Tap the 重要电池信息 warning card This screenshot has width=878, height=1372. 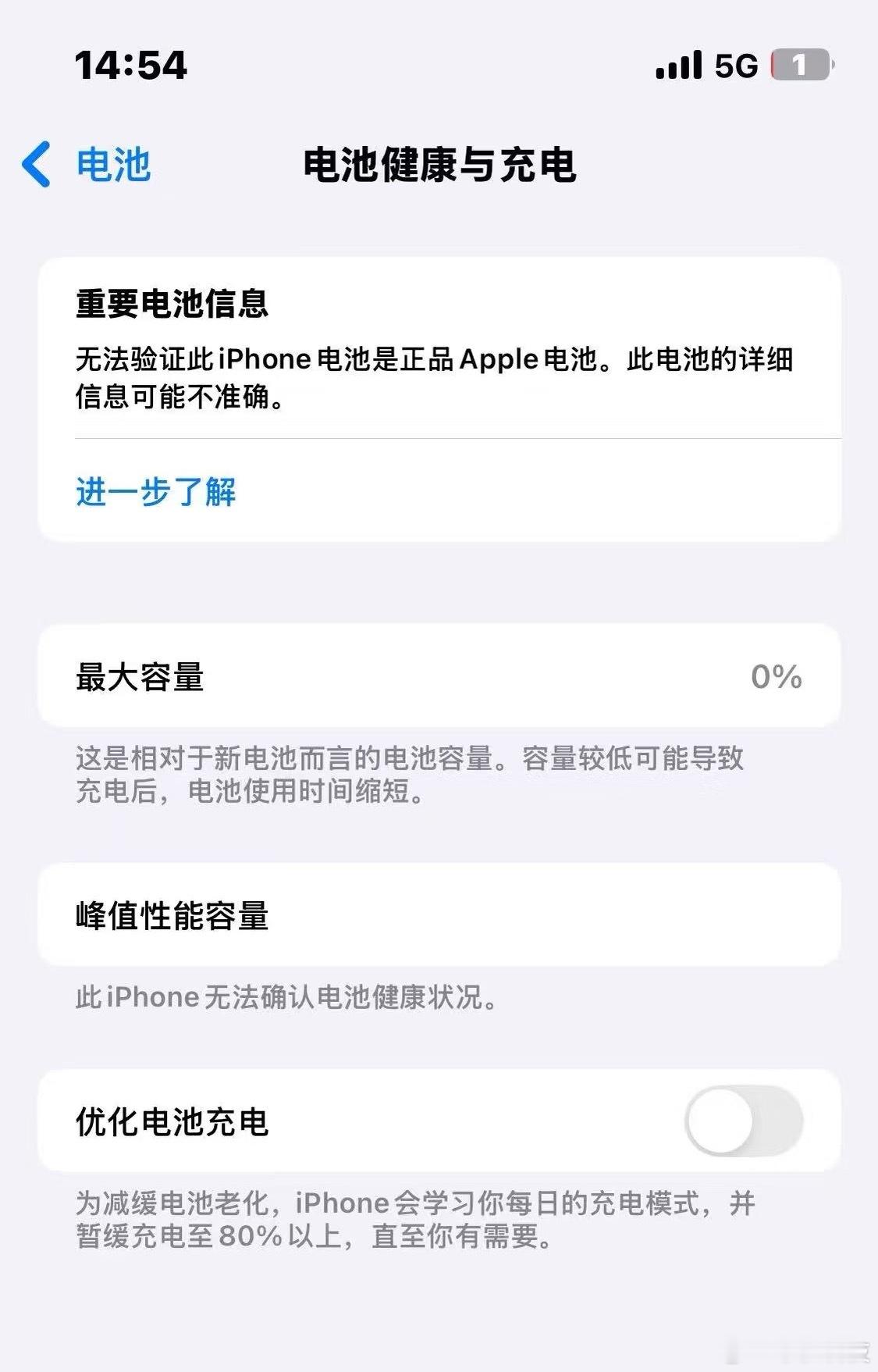(x=439, y=351)
